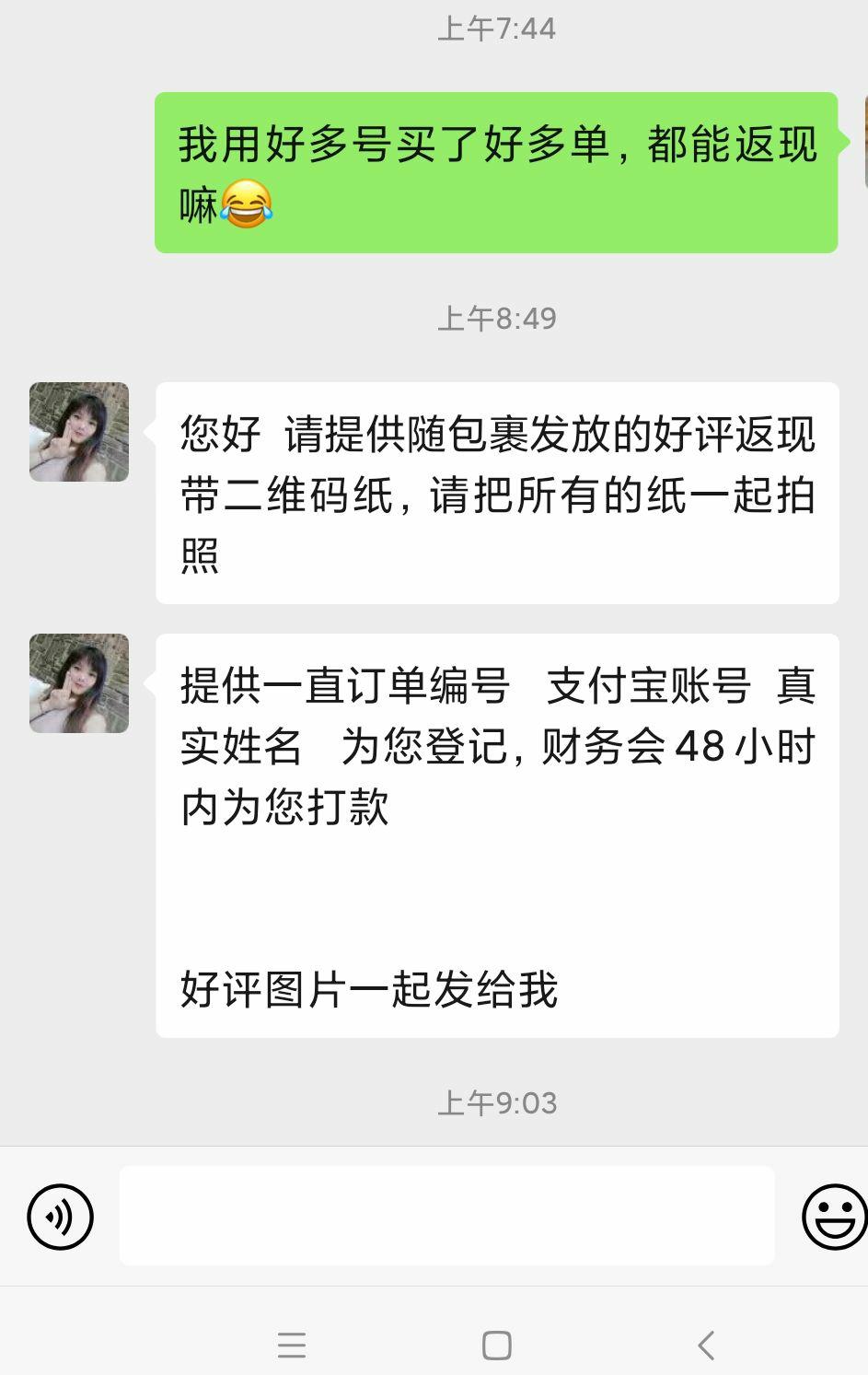
Task: Open sender's avatar beside 您好 message
Action: coord(79,432)
